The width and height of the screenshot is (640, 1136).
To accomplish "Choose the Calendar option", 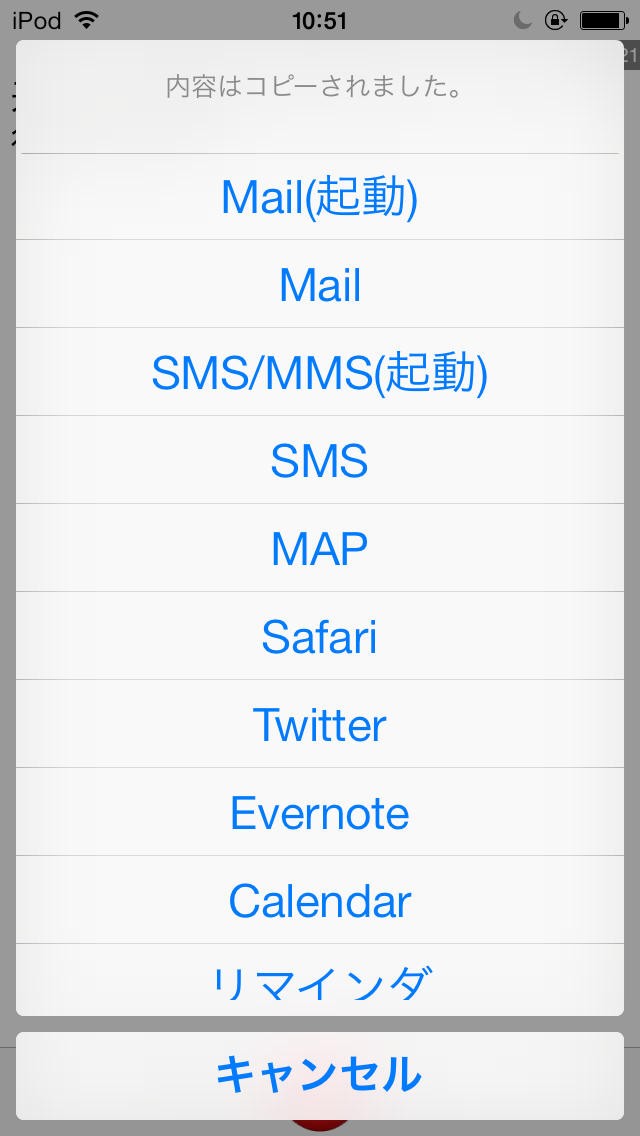I will pos(320,901).
